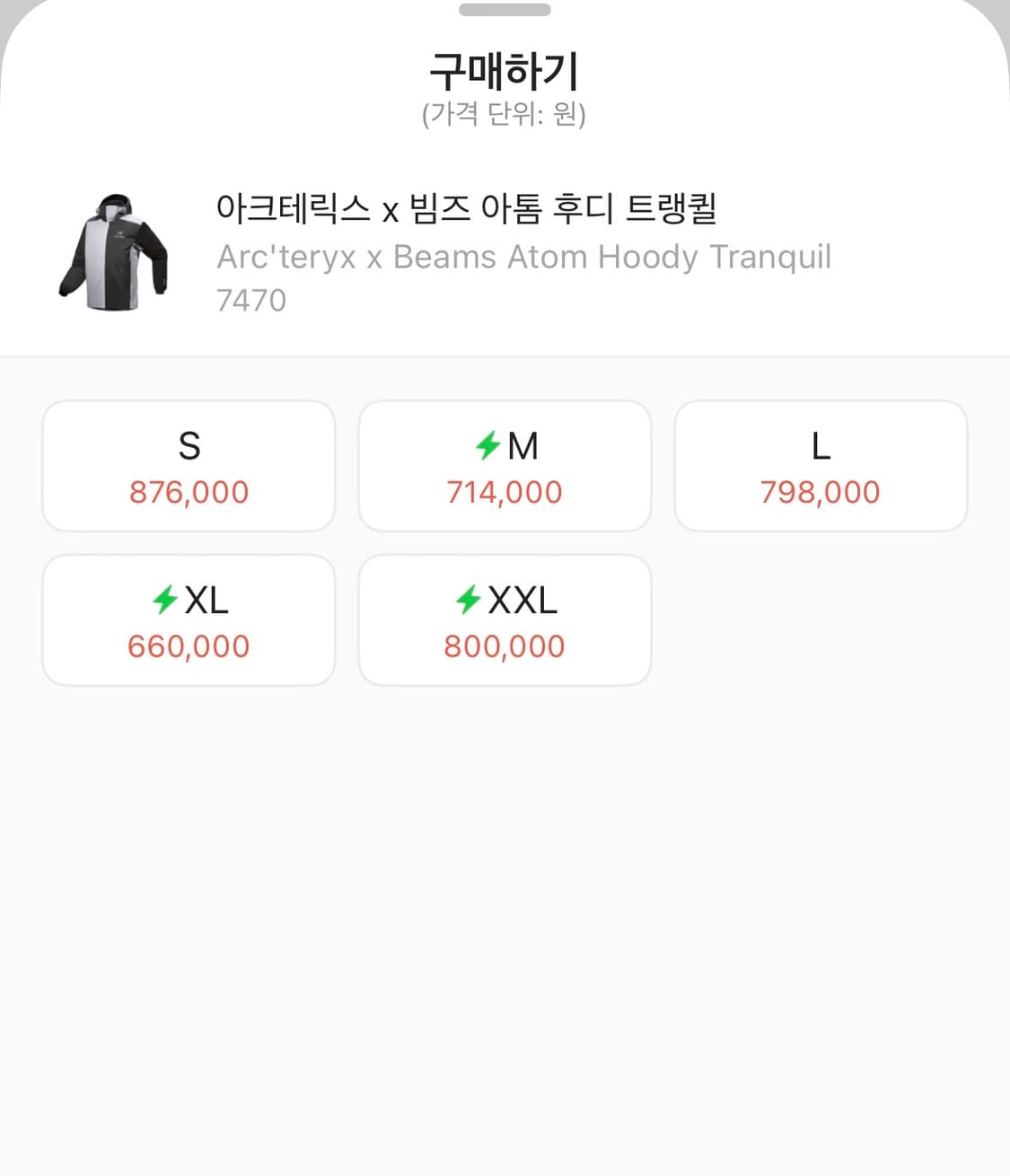Select size S priced 876,000
1010x1176 pixels.
pyautogui.click(x=188, y=465)
